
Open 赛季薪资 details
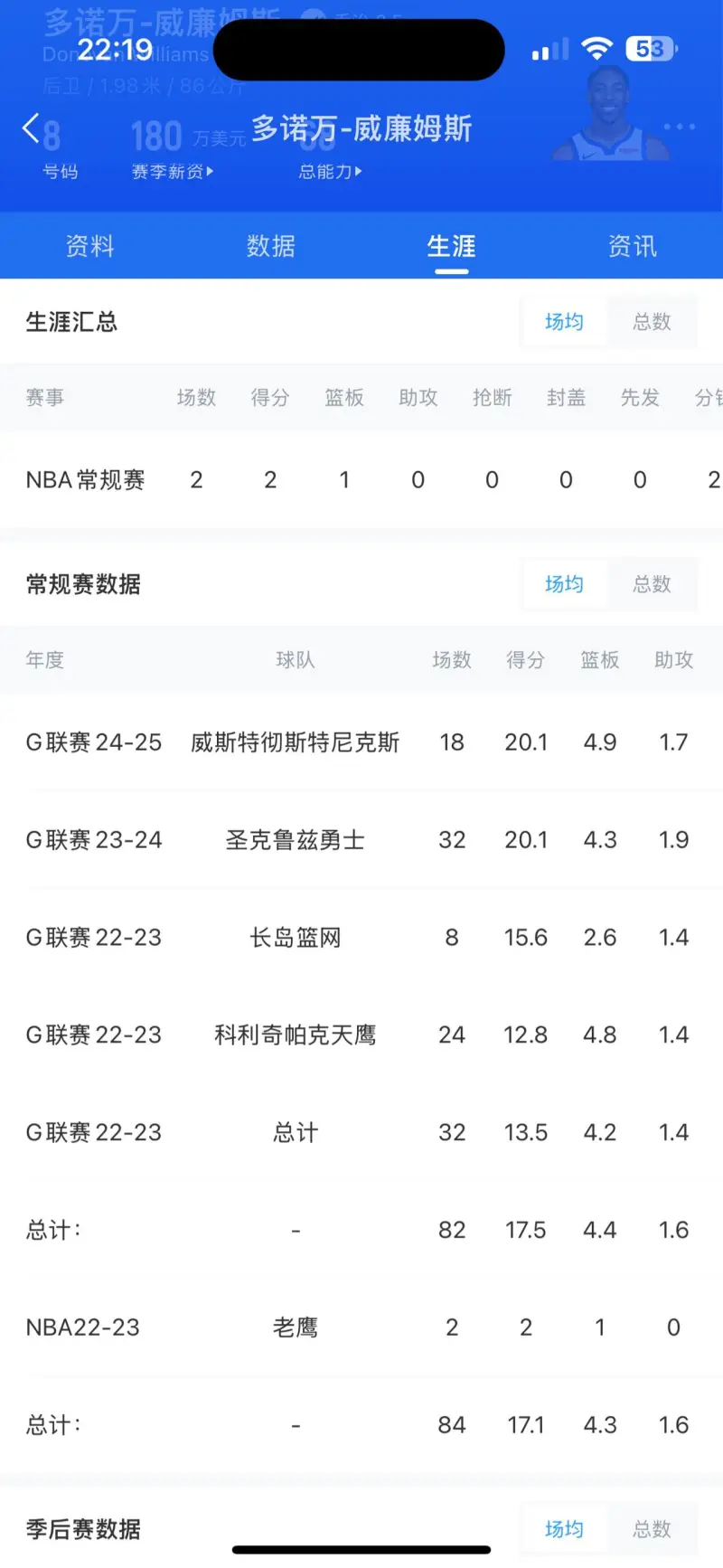coord(173,172)
